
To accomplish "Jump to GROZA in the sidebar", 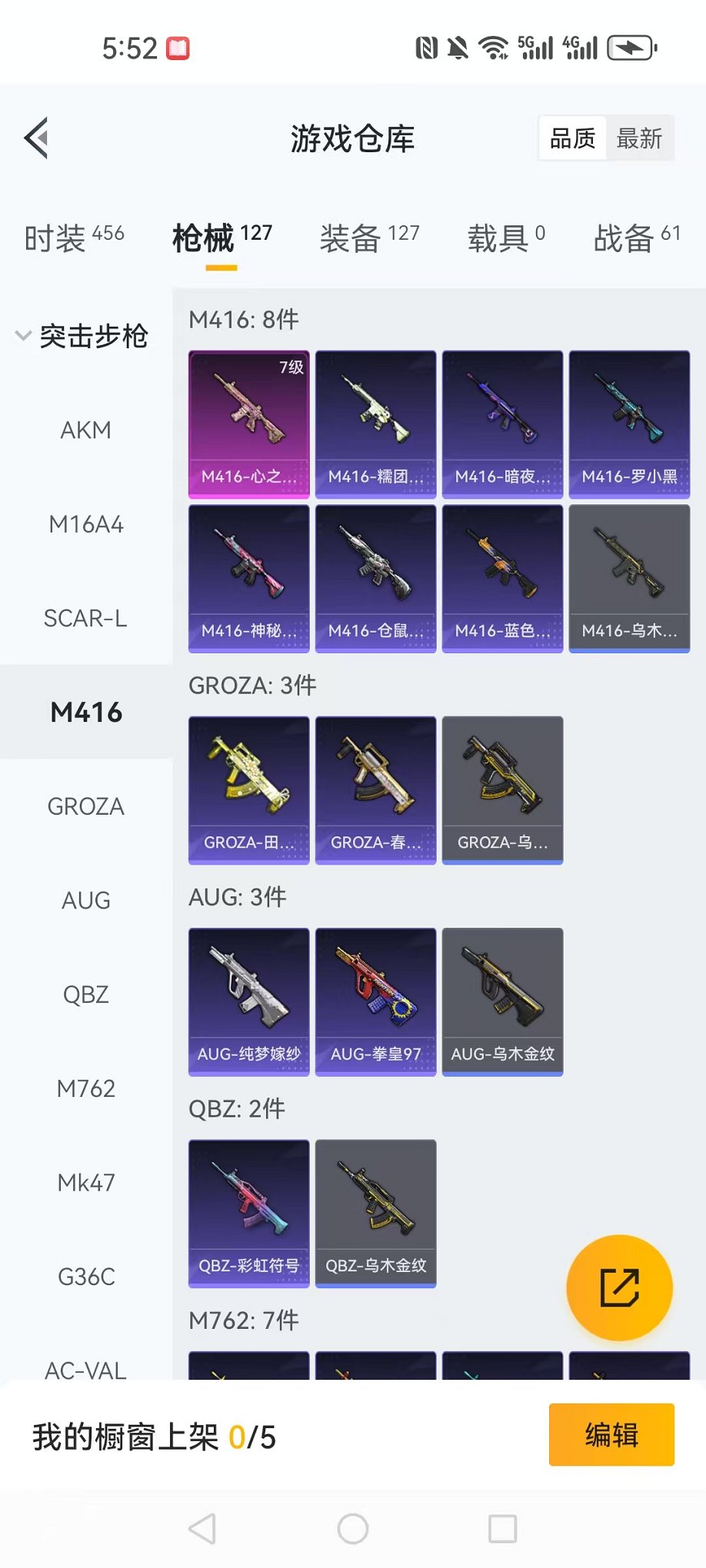I will pos(85,806).
